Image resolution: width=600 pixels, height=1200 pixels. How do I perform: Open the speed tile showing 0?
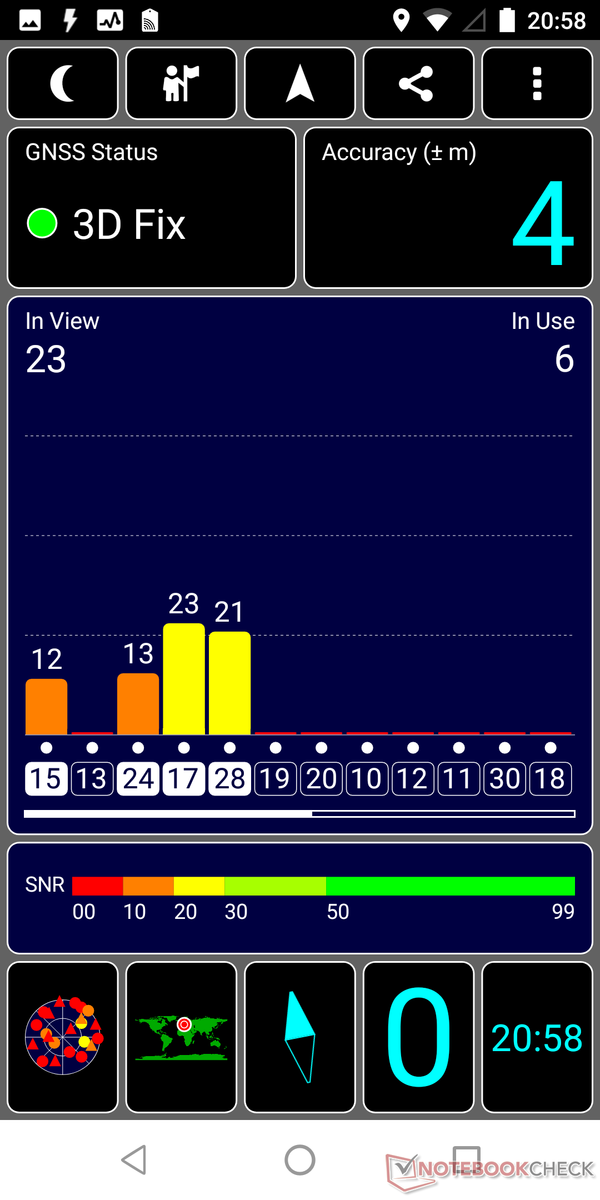pyautogui.click(x=418, y=1037)
